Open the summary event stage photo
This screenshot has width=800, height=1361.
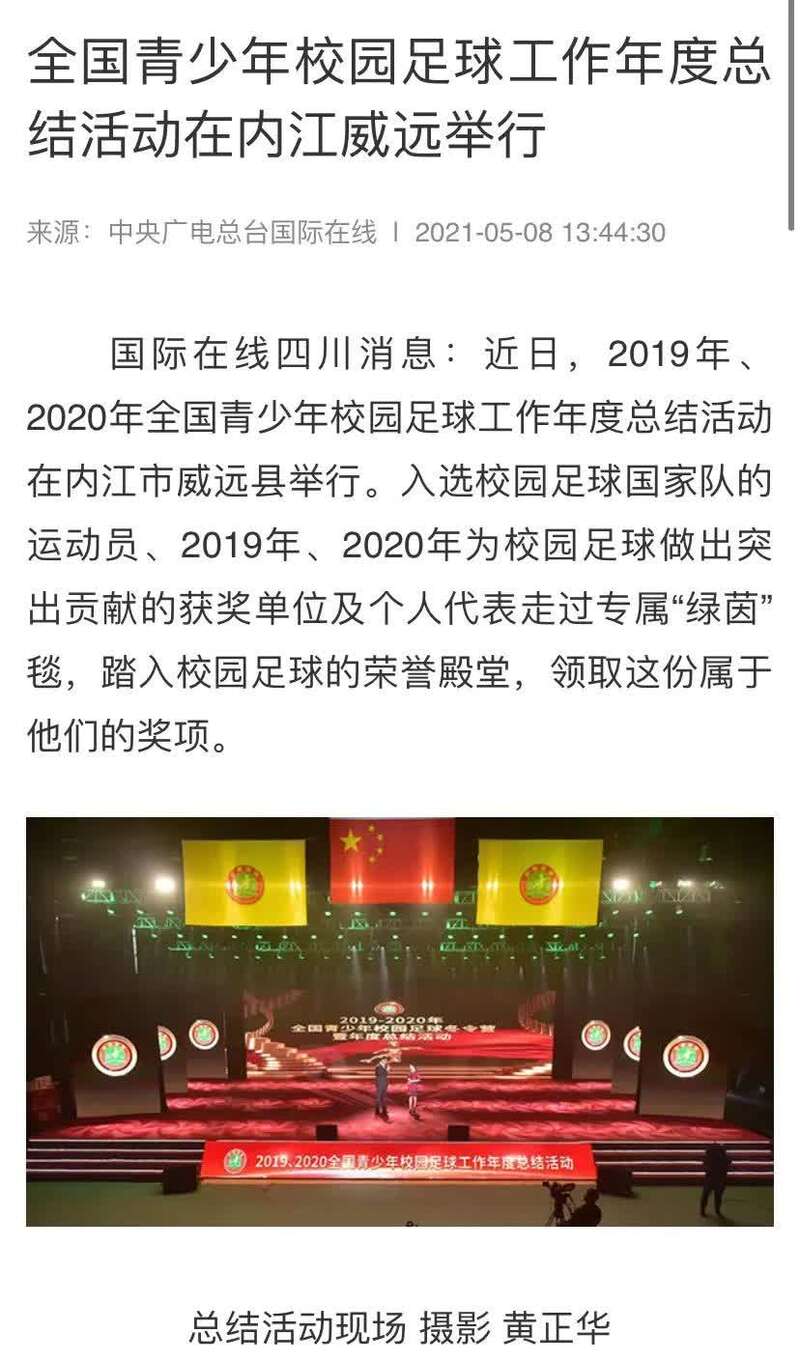400,1021
